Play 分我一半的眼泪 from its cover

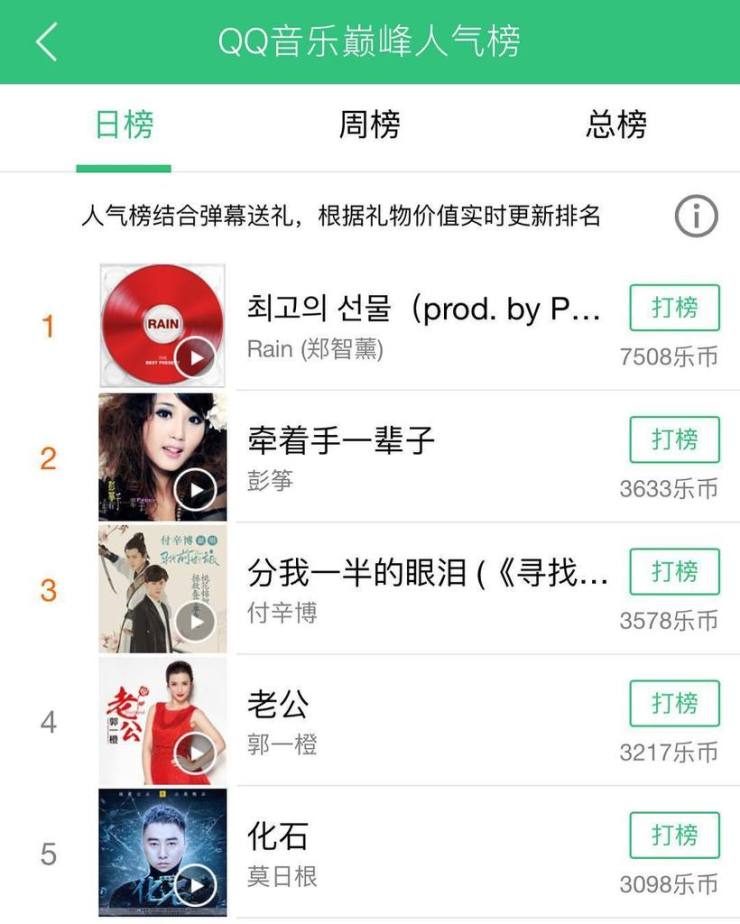195,621
